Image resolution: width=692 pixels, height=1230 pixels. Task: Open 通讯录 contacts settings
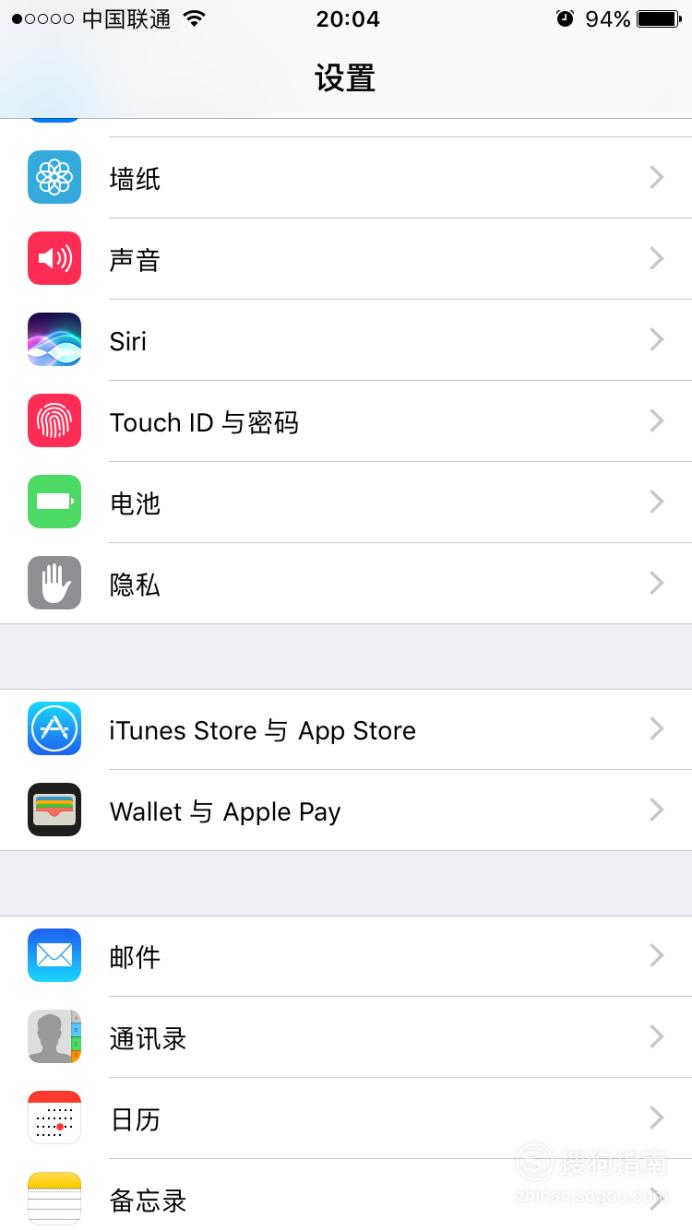346,1037
